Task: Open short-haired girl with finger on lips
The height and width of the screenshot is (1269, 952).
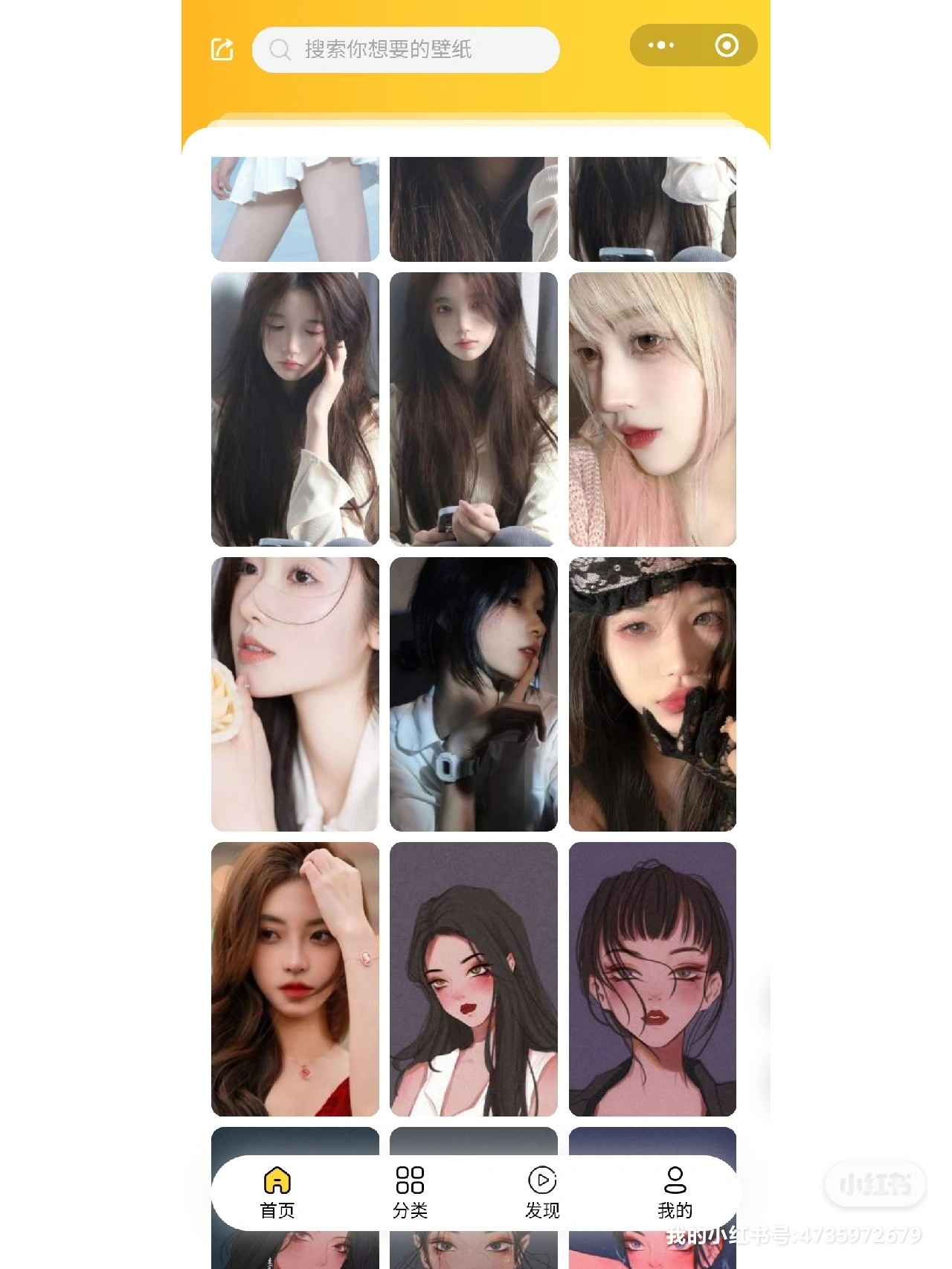Action: click(x=474, y=694)
